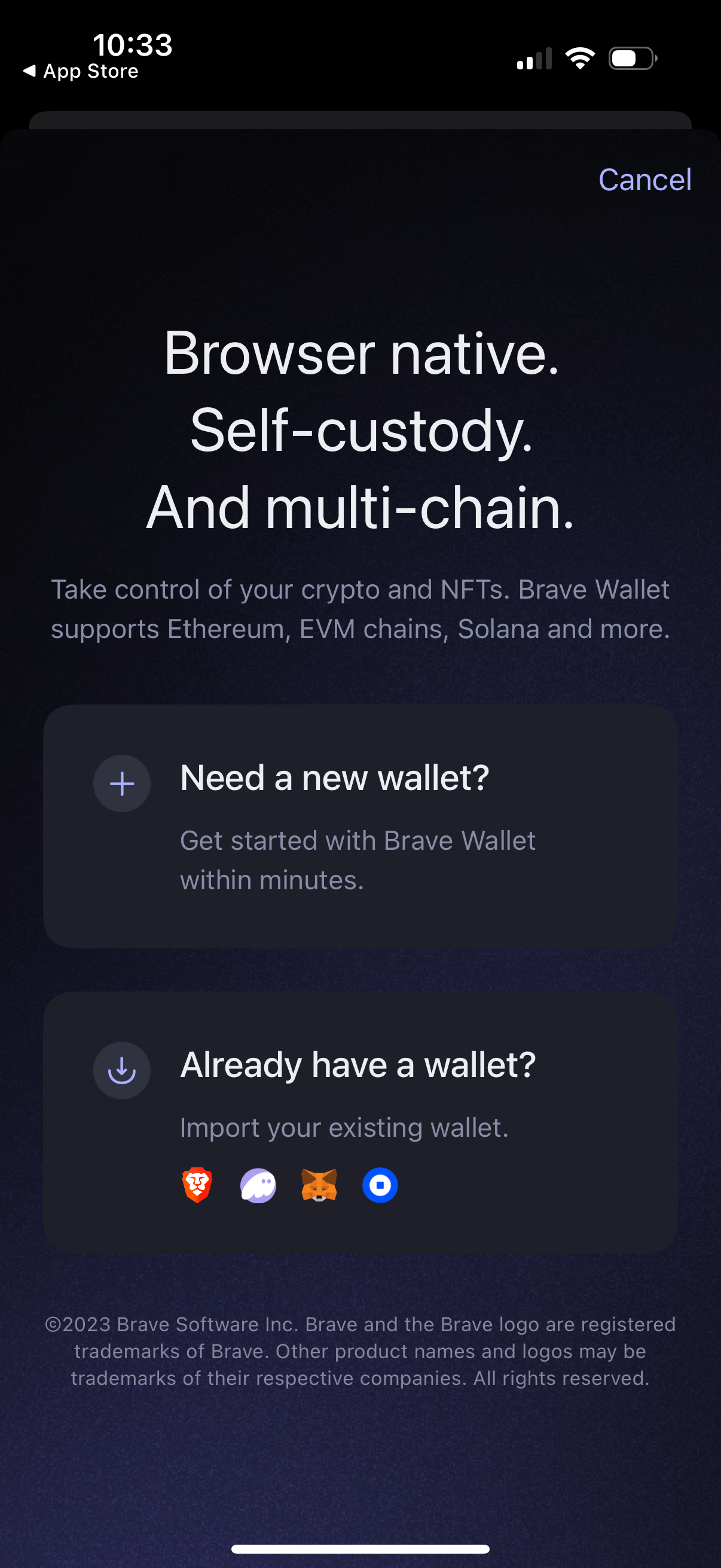
Task: Tap the Brave copyright notice
Action: (360, 1352)
